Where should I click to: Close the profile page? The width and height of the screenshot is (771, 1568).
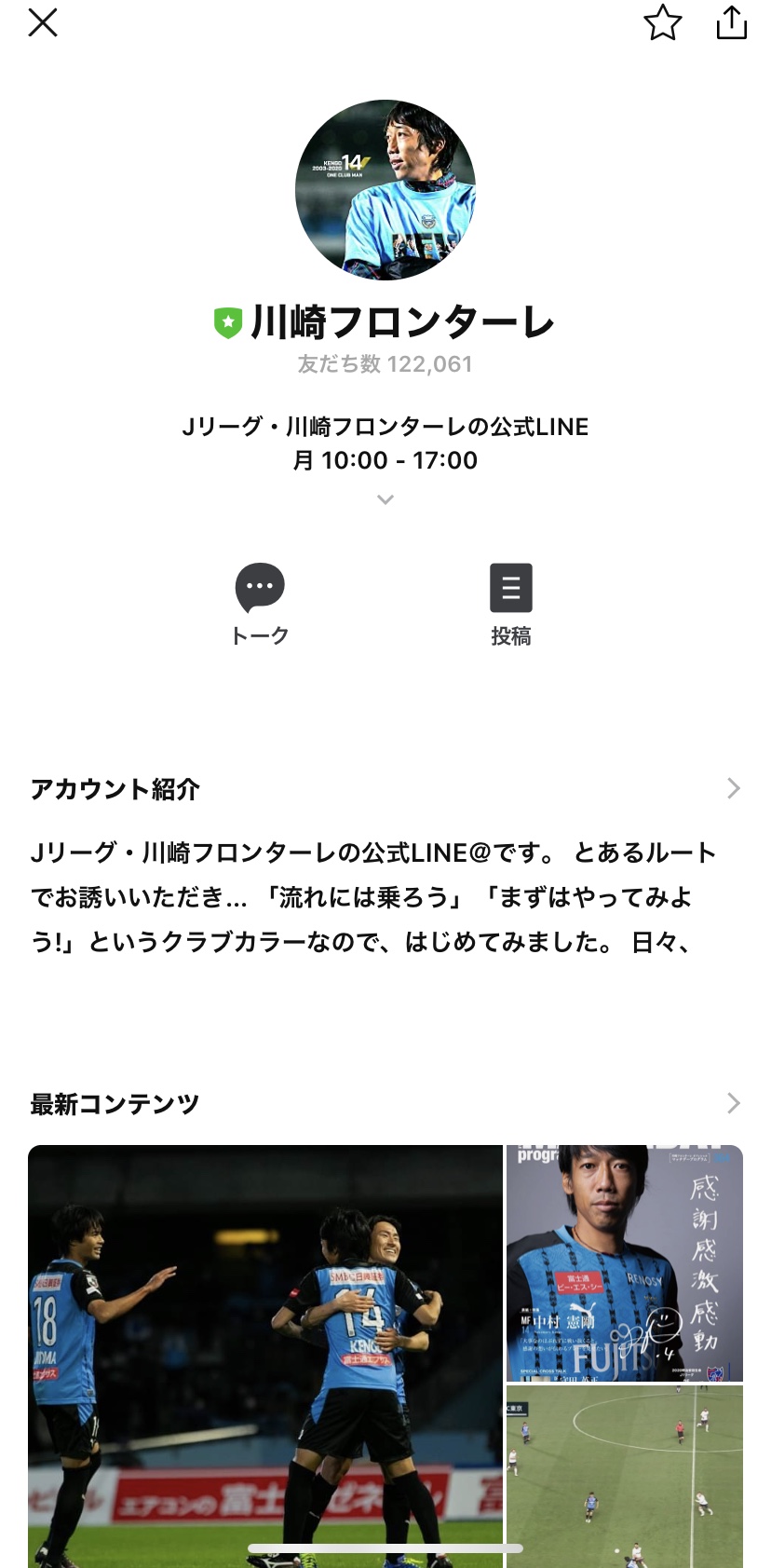coord(43,23)
